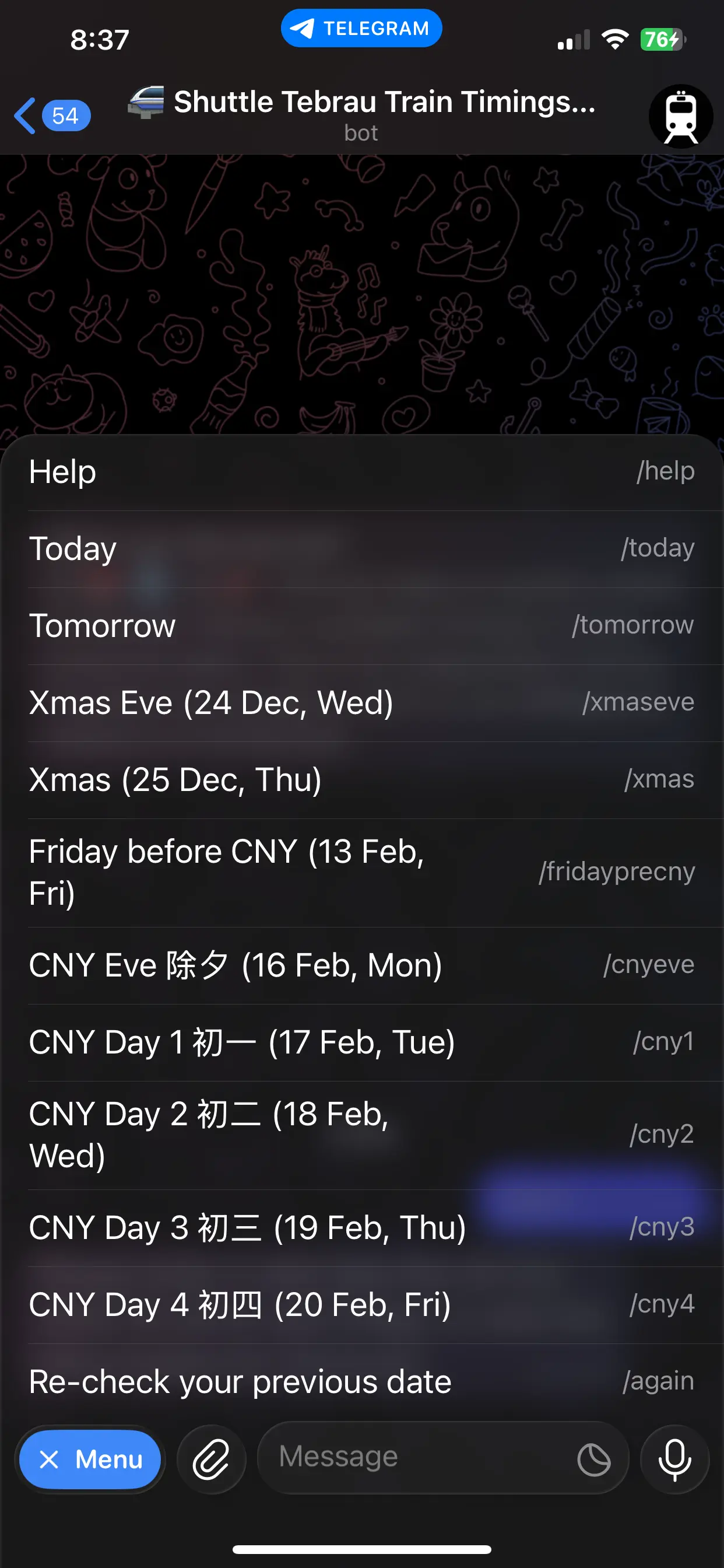Screen dimensions: 724x1568
Task: Open the attachment paperclip
Action: 211,1459
